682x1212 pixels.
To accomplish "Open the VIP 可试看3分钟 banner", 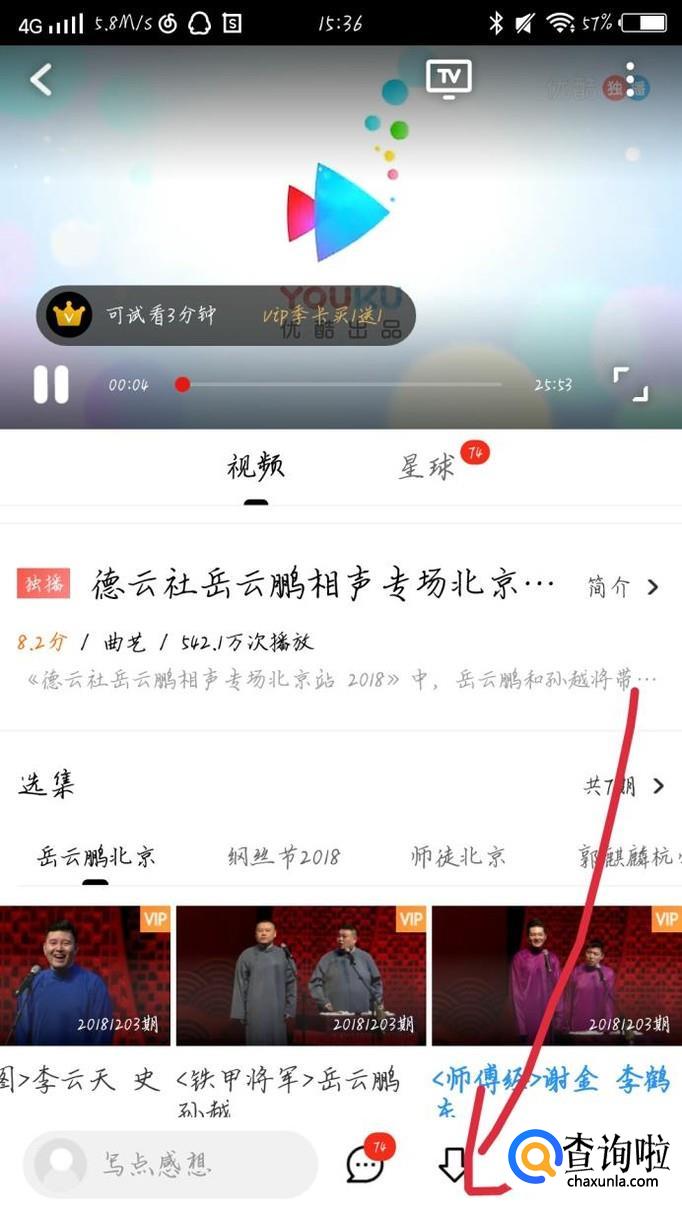I will pyautogui.click(x=226, y=315).
